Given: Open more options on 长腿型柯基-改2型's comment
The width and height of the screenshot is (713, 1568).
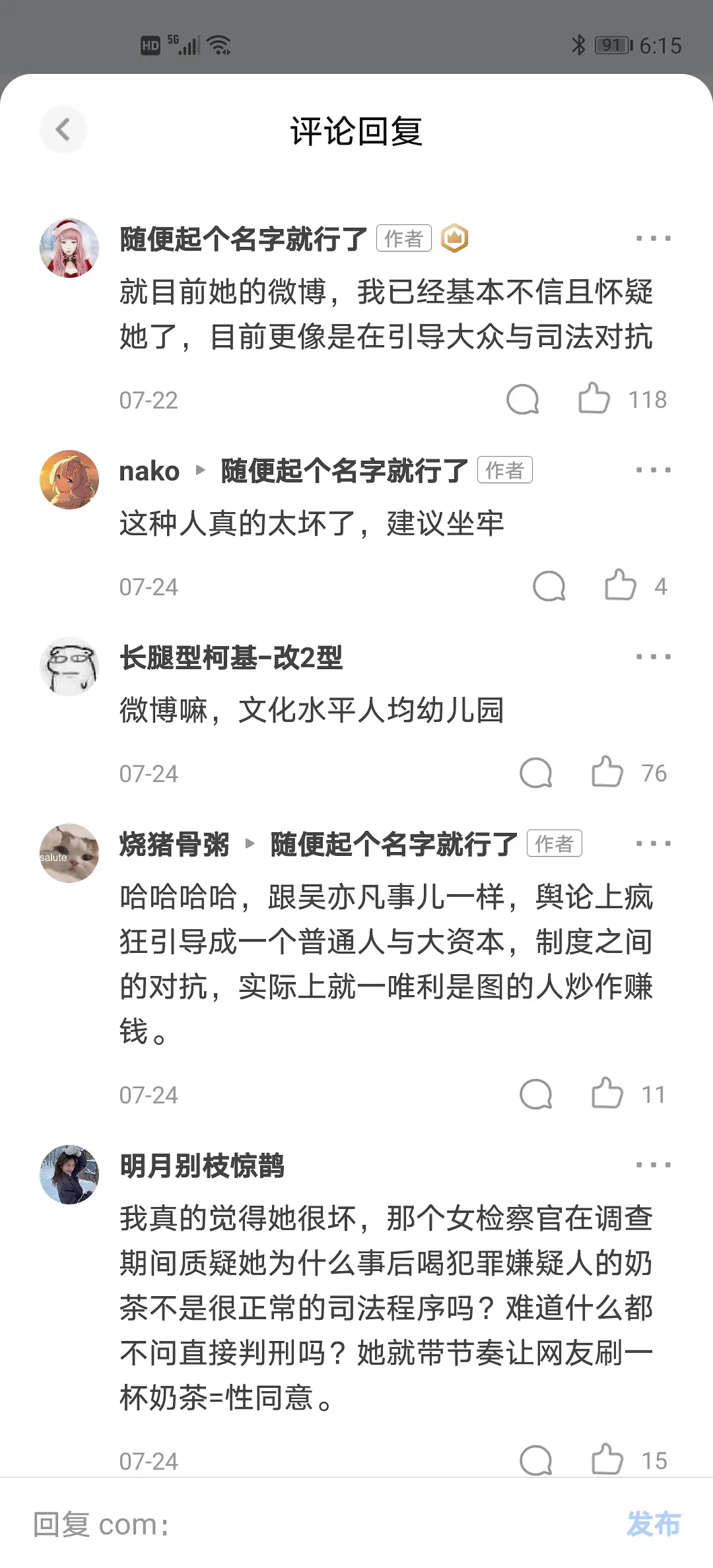Looking at the screenshot, I should (x=653, y=657).
